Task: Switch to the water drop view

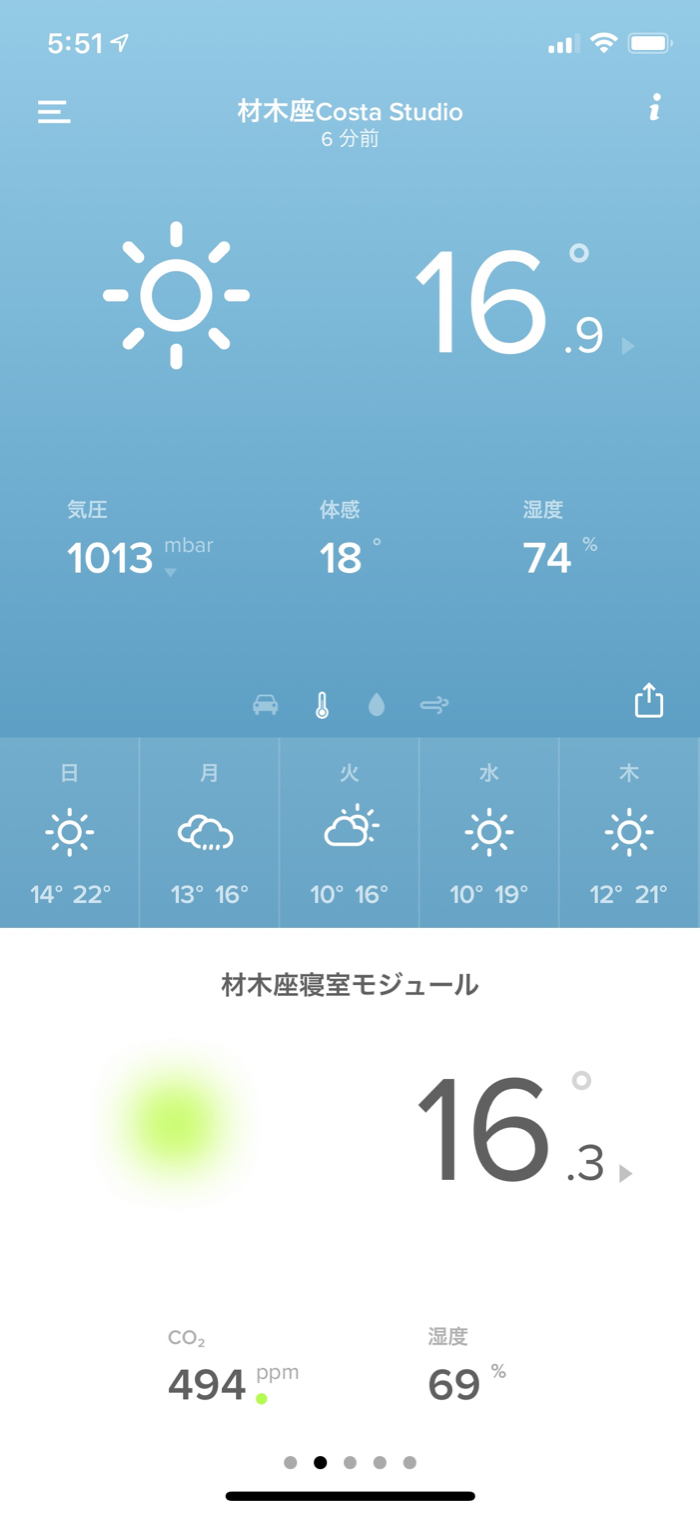Action: pos(376,705)
